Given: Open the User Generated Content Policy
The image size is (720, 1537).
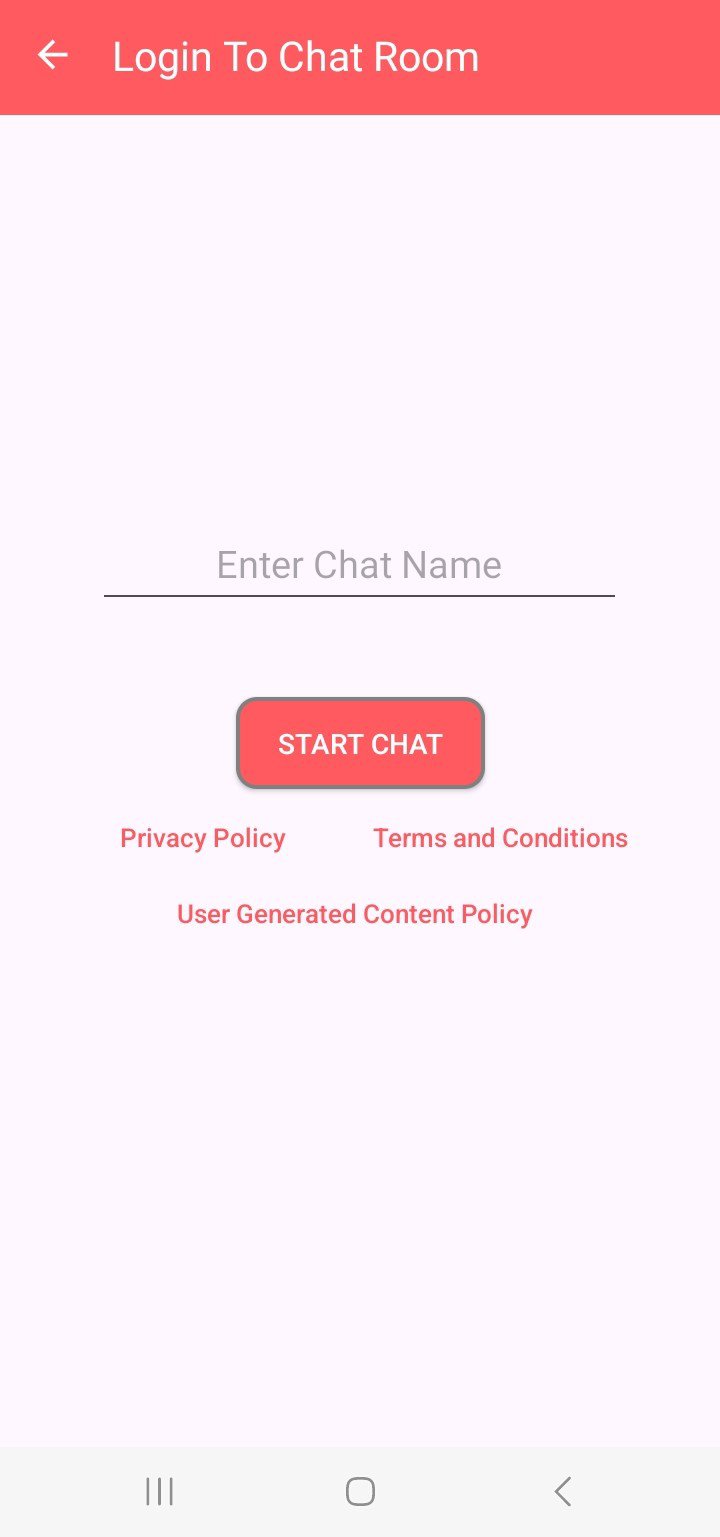Looking at the screenshot, I should coord(353,913).
